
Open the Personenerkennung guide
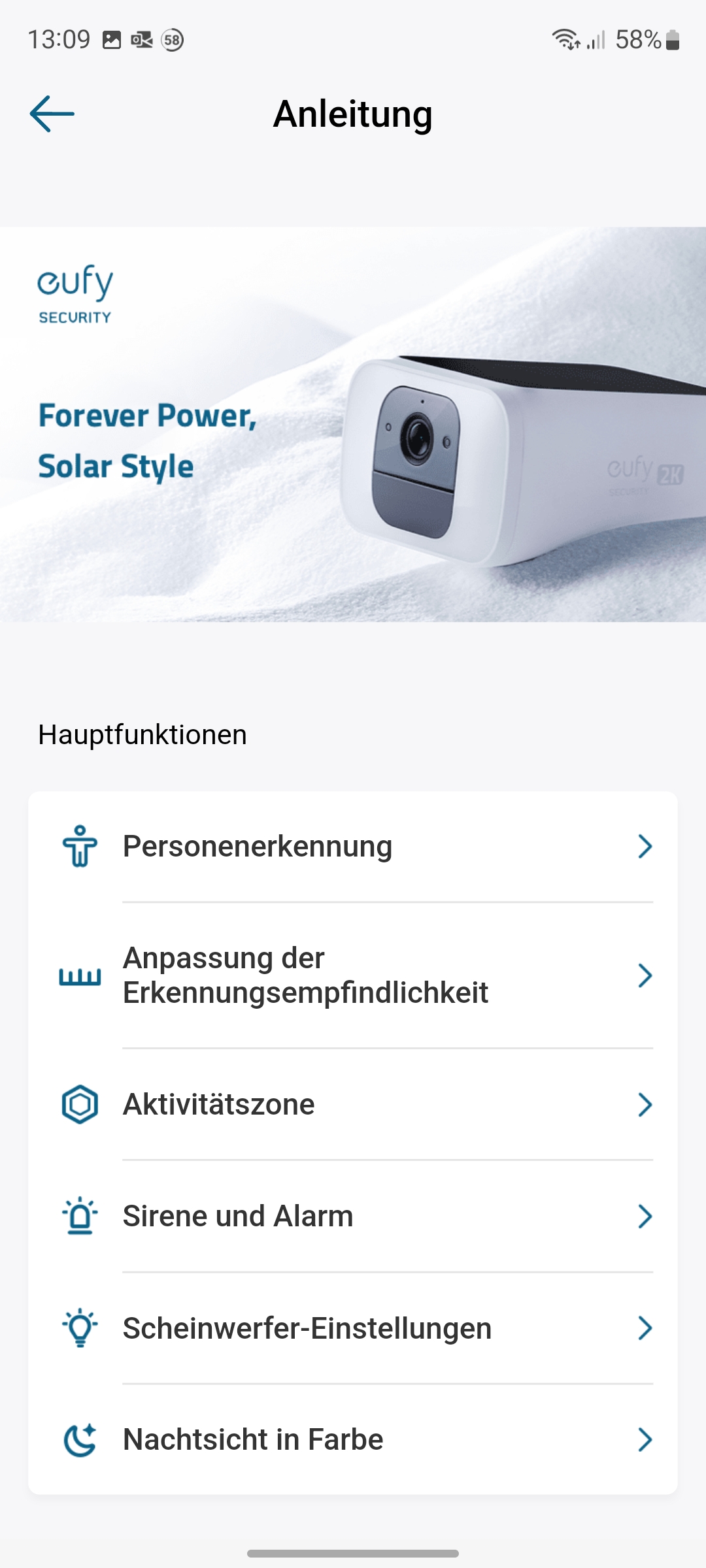(x=353, y=847)
